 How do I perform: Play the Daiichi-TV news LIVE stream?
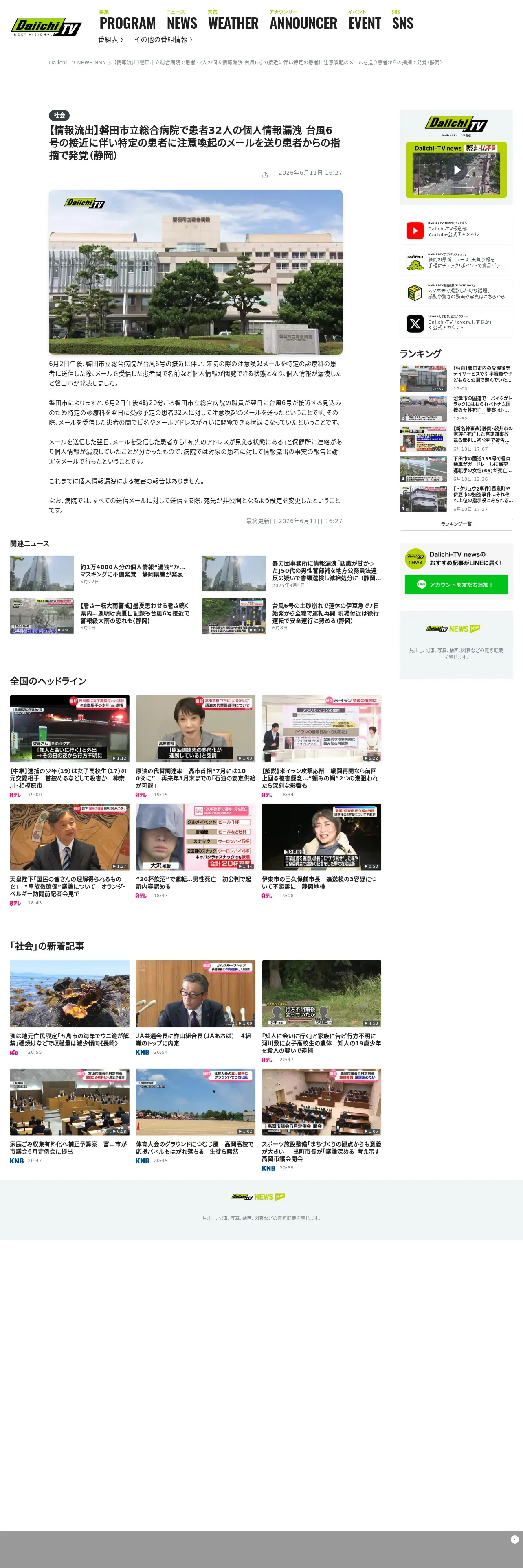(456, 170)
